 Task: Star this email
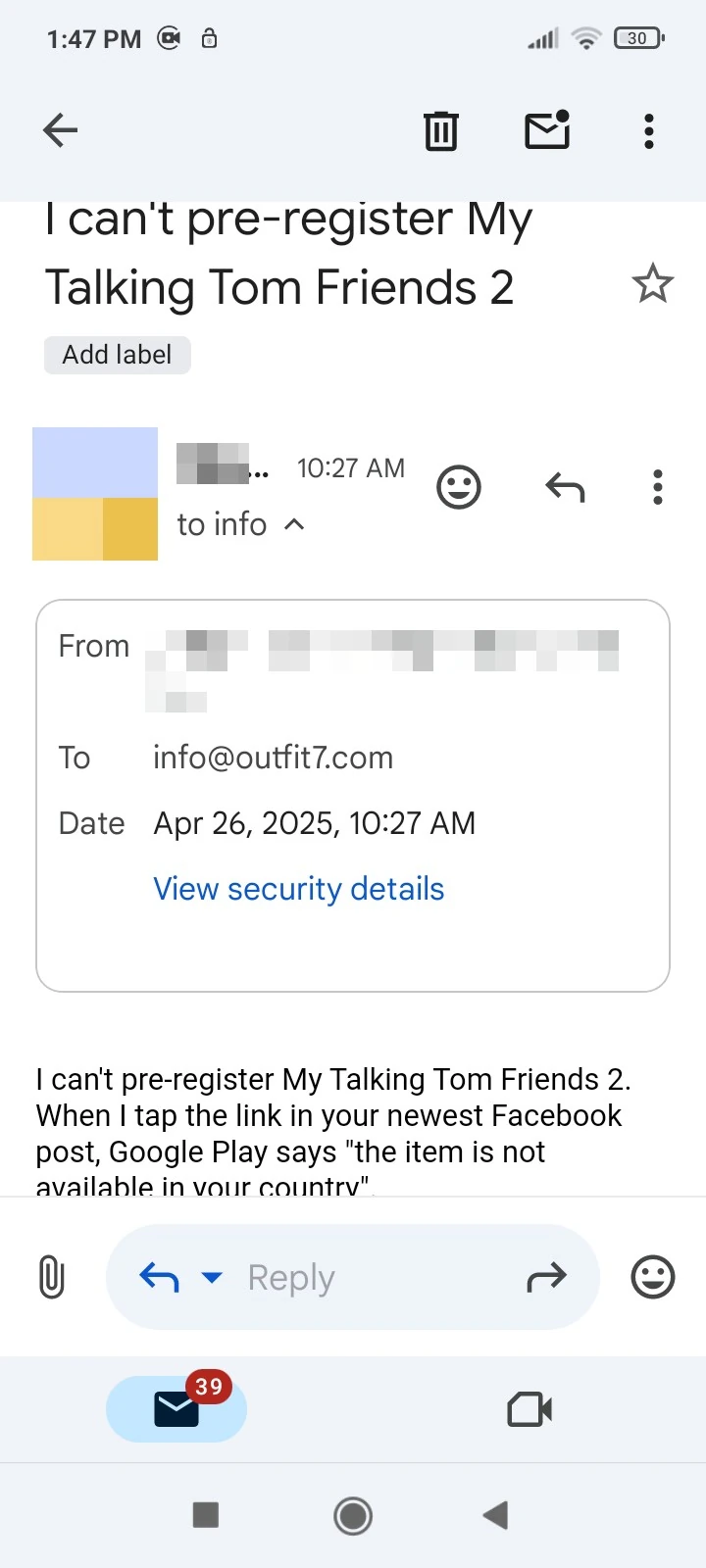[652, 284]
